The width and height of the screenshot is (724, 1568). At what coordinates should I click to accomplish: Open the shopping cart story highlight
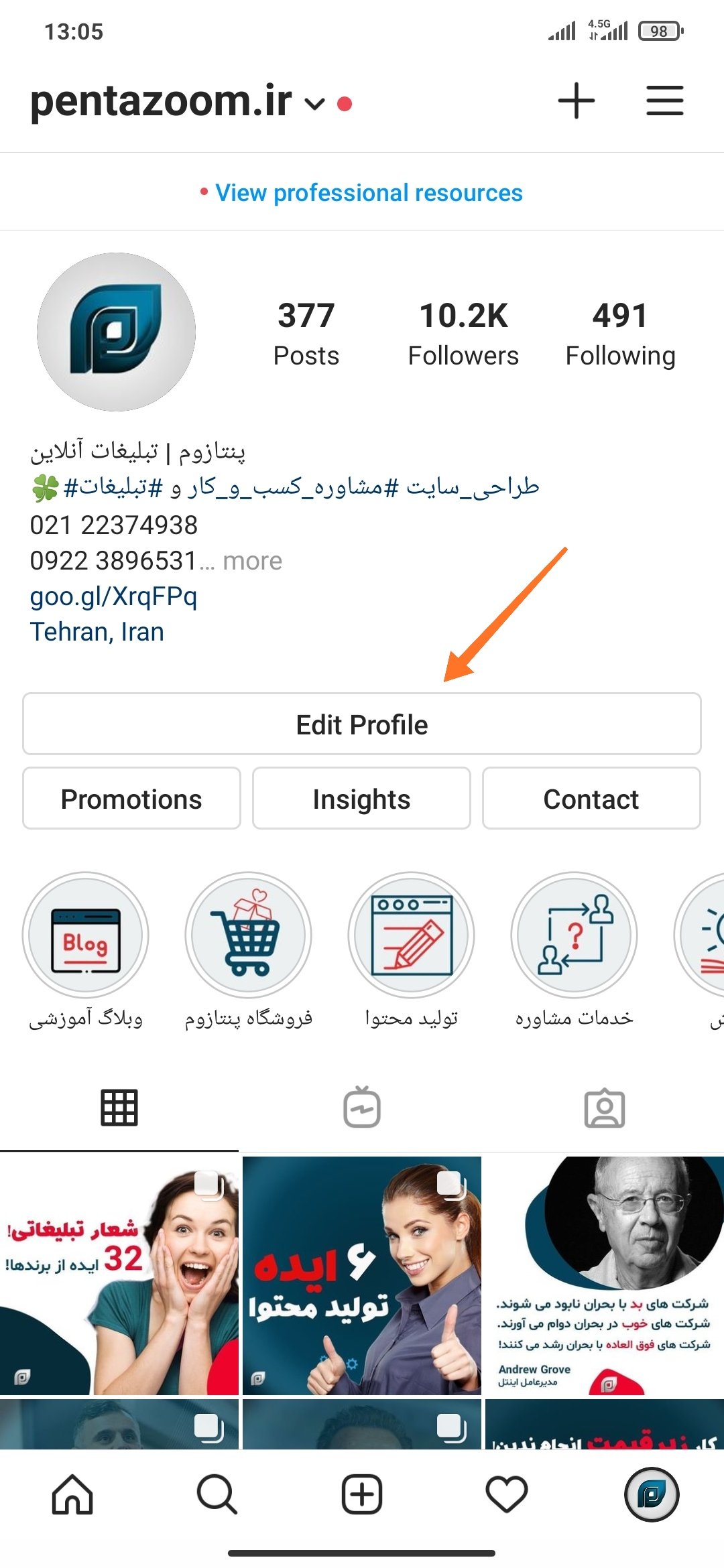pyautogui.click(x=249, y=935)
